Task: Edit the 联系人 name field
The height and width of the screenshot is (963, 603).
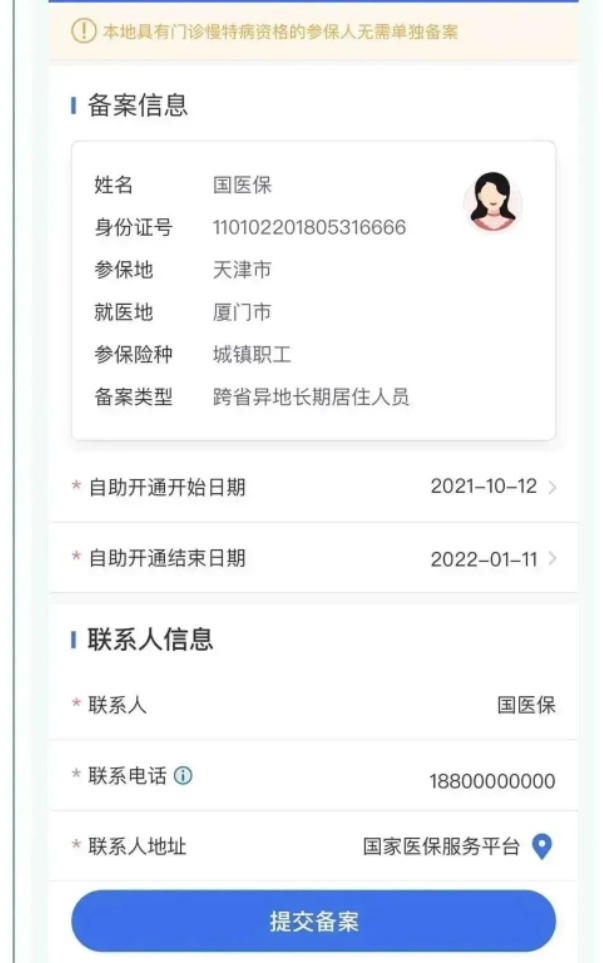Action: (526, 705)
